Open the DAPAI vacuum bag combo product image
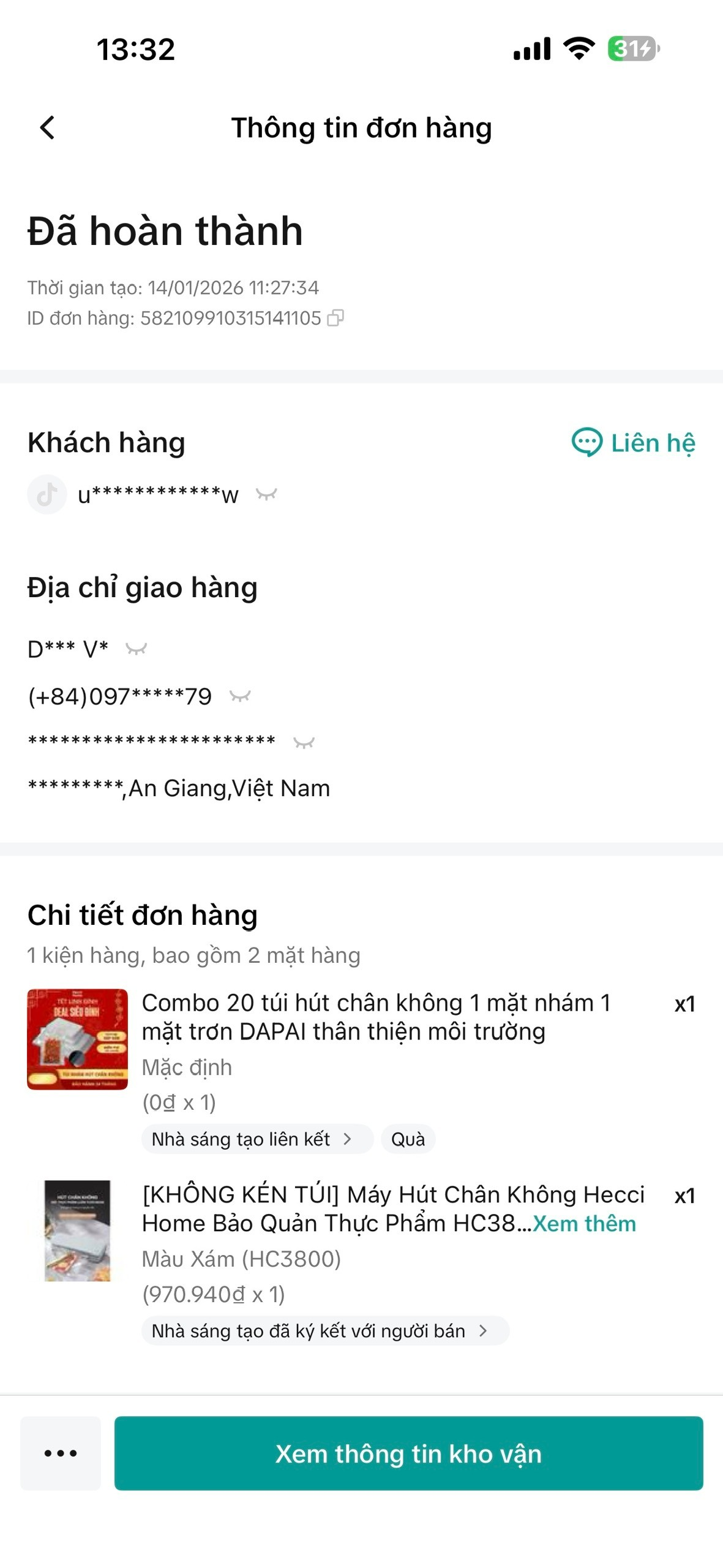Viewport: 723px width, 1568px height. point(77,1039)
